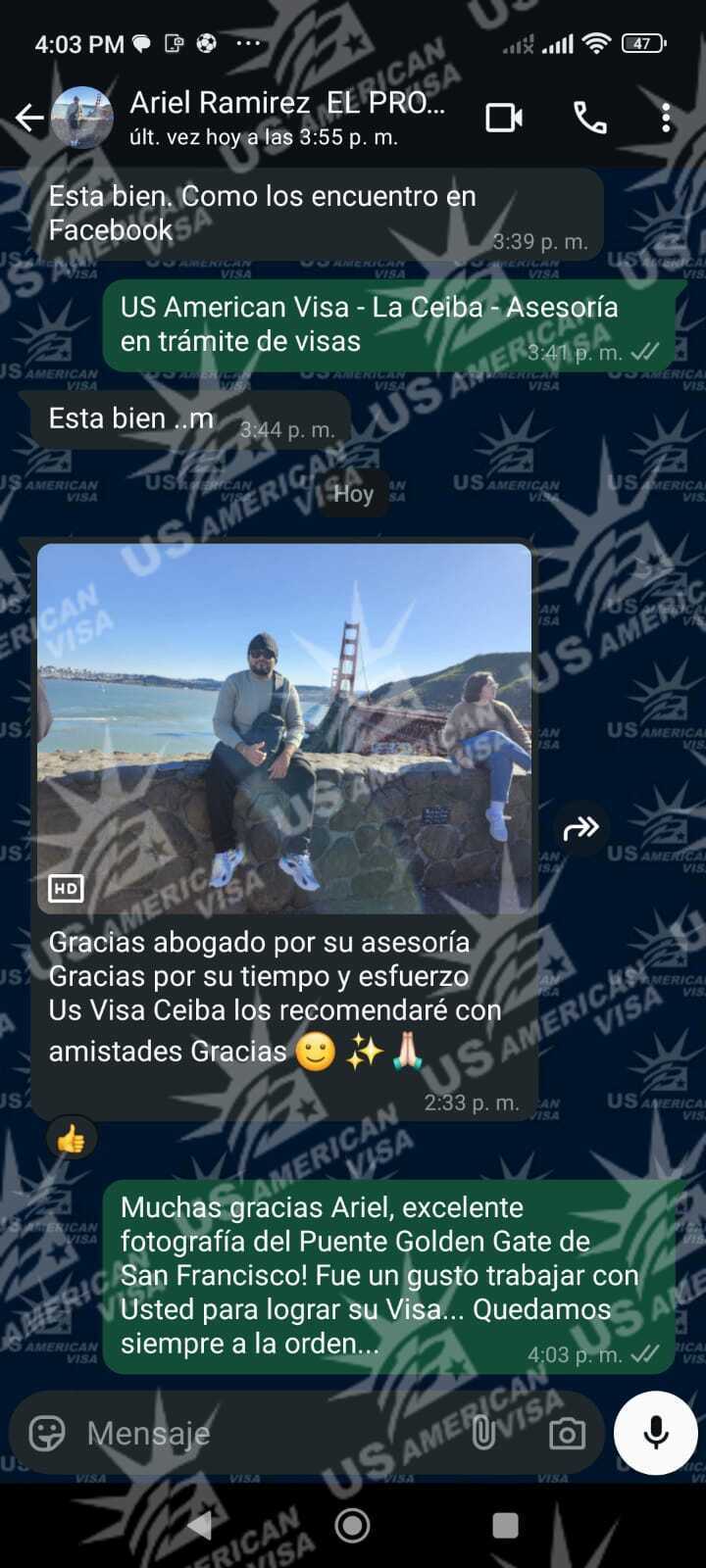Open Ariel Ramirez's contact info

coord(286,117)
